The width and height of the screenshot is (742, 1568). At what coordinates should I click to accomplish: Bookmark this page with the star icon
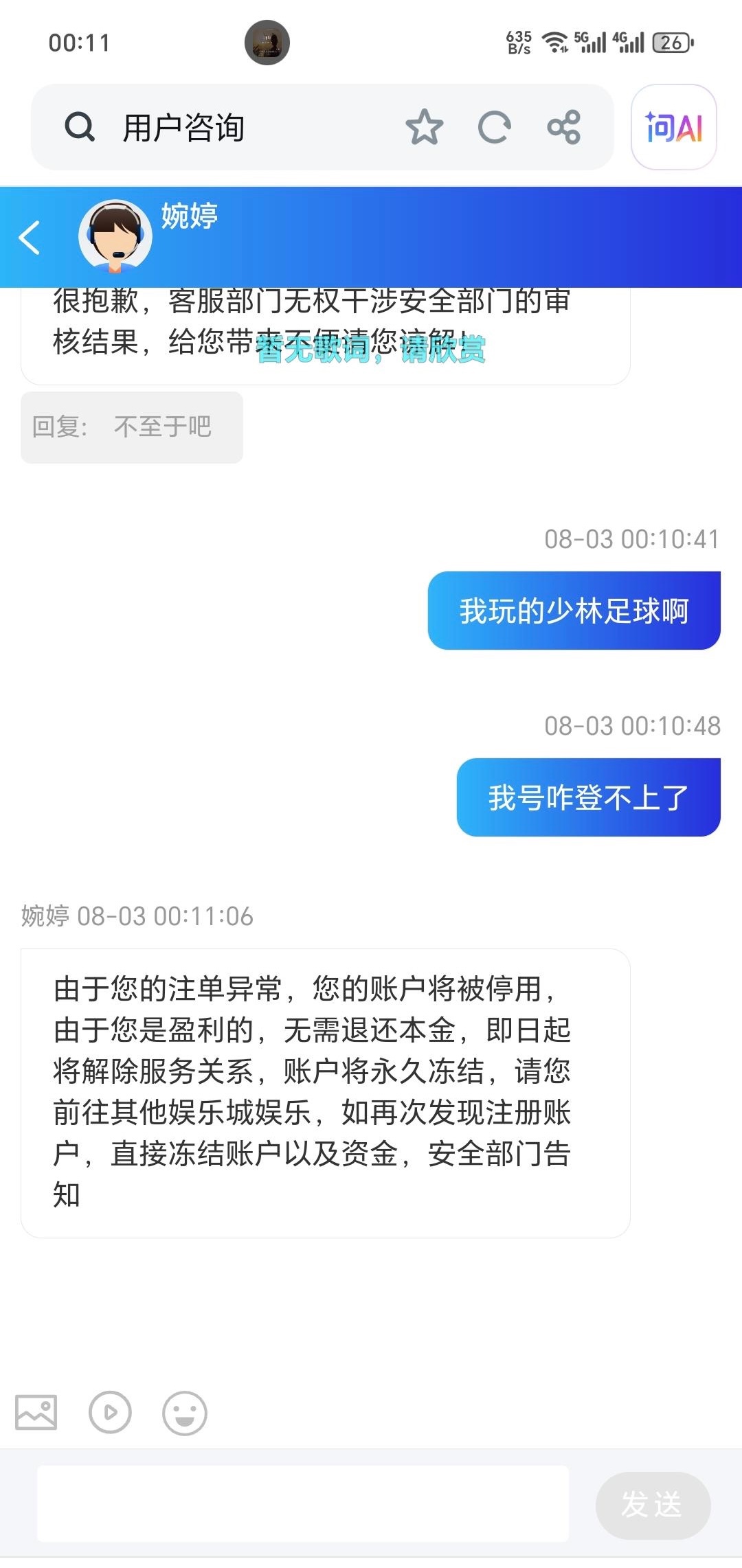click(x=424, y=128)
